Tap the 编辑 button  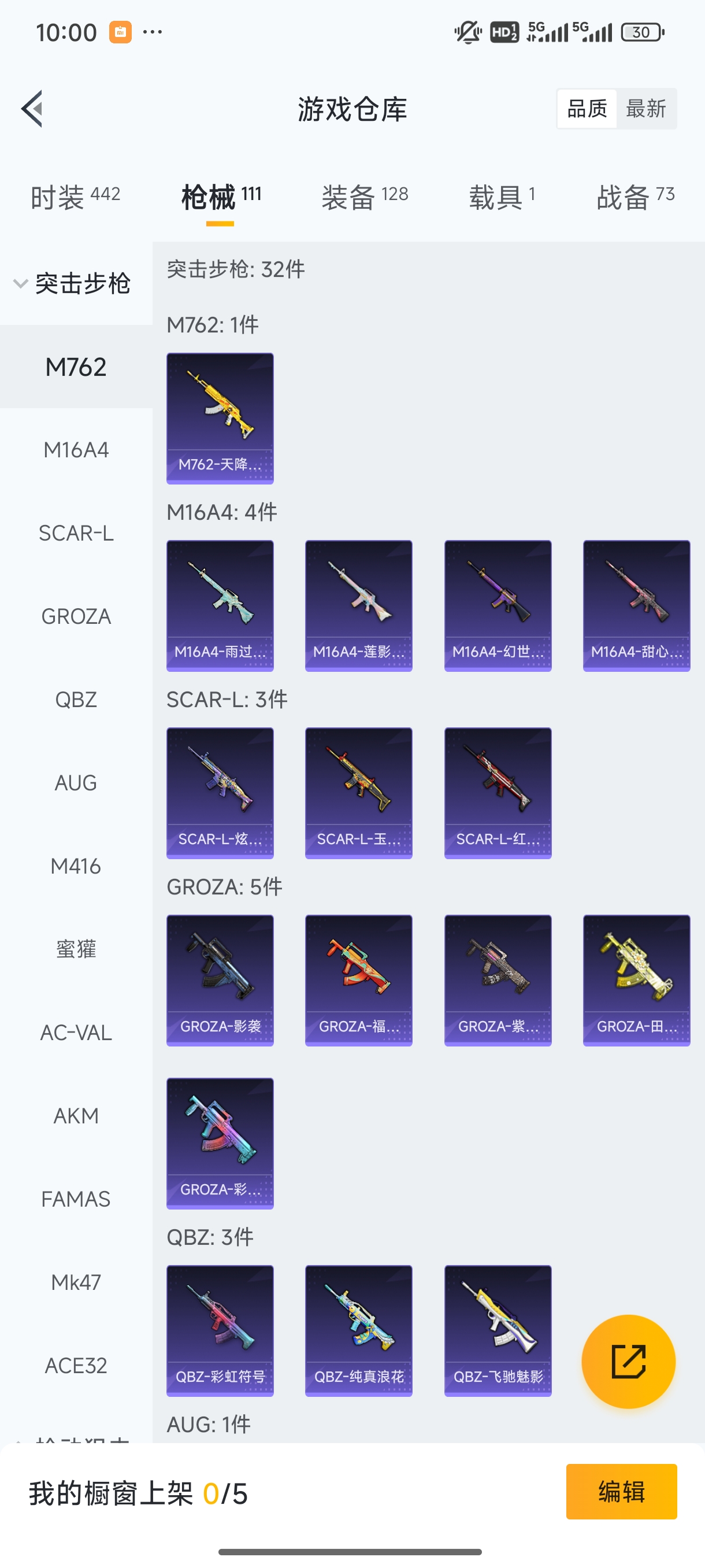pos(621,1492)
